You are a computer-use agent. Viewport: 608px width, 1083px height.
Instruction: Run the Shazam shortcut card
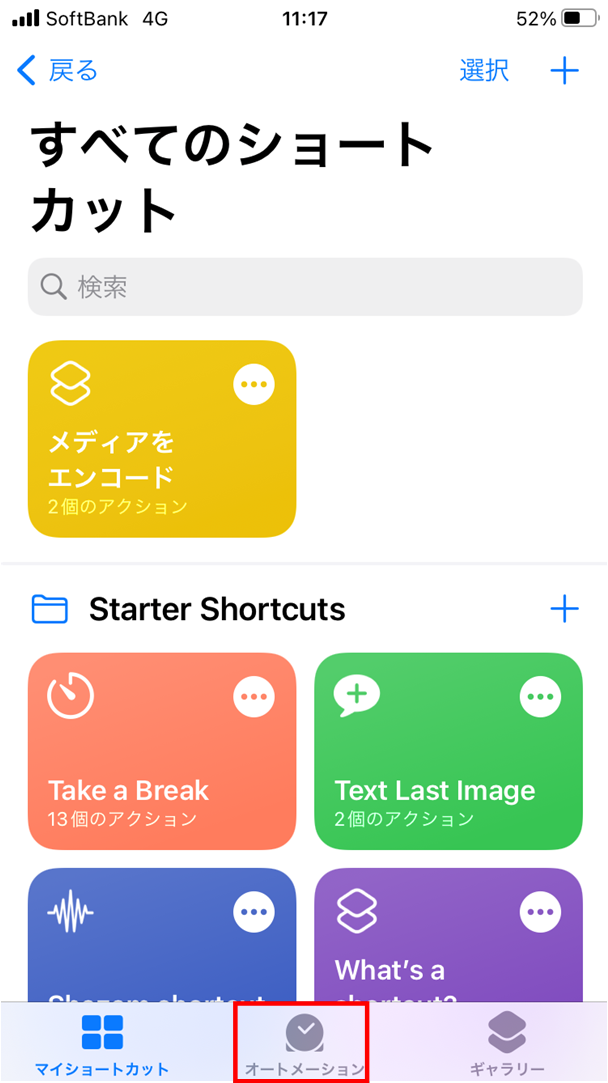130,960
